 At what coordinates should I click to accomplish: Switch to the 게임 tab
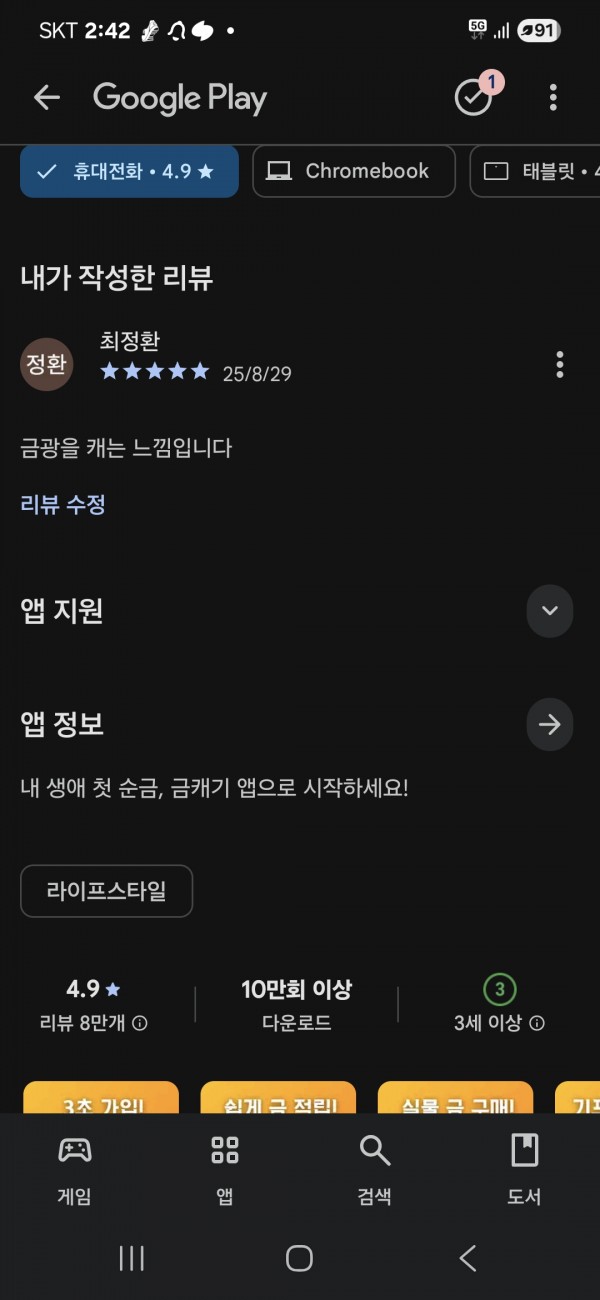coord(75,1169)
